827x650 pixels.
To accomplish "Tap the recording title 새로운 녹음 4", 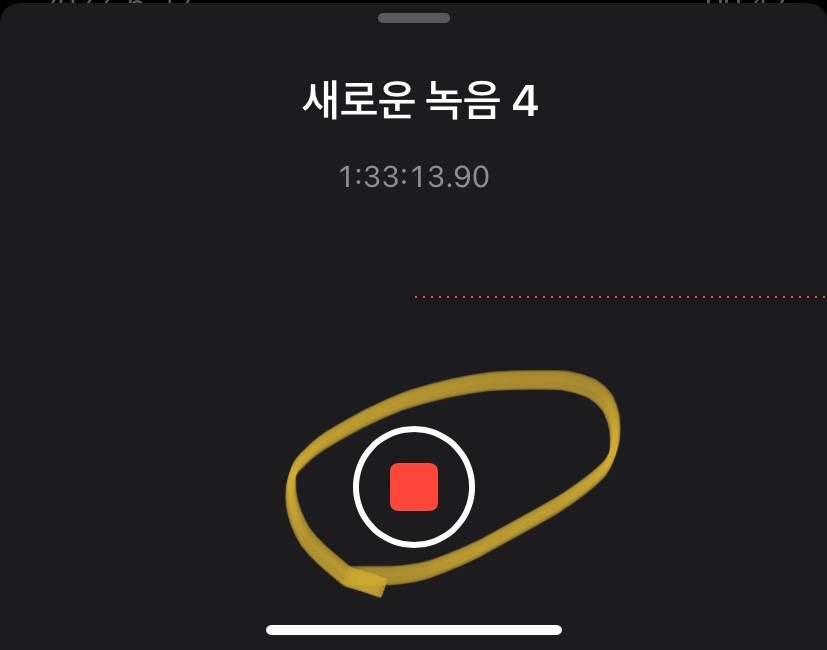I will pos(420,102).
